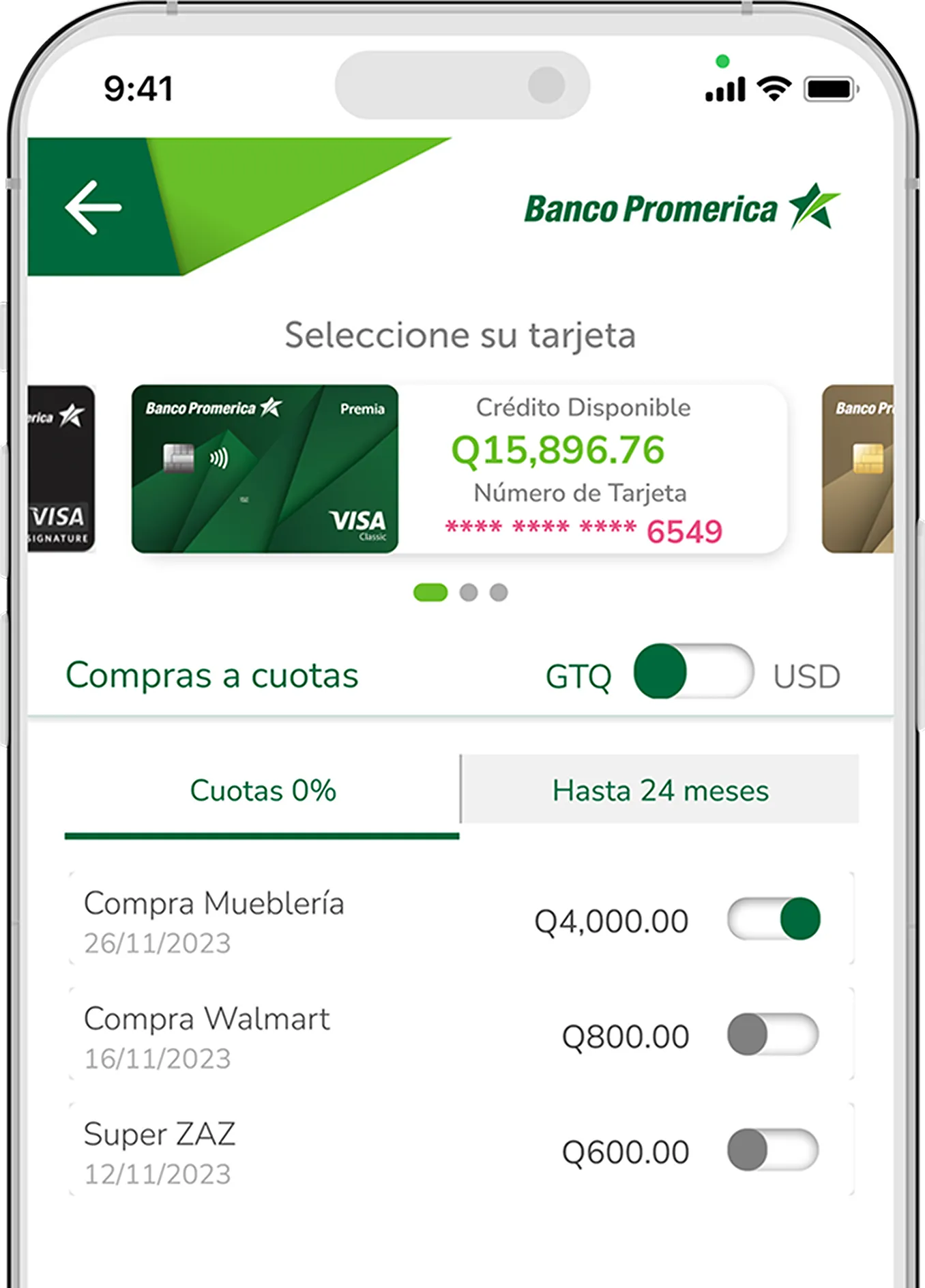925x1288 pixels.
Task: Tap the cellular signal bars
Action: click(724, 87)
